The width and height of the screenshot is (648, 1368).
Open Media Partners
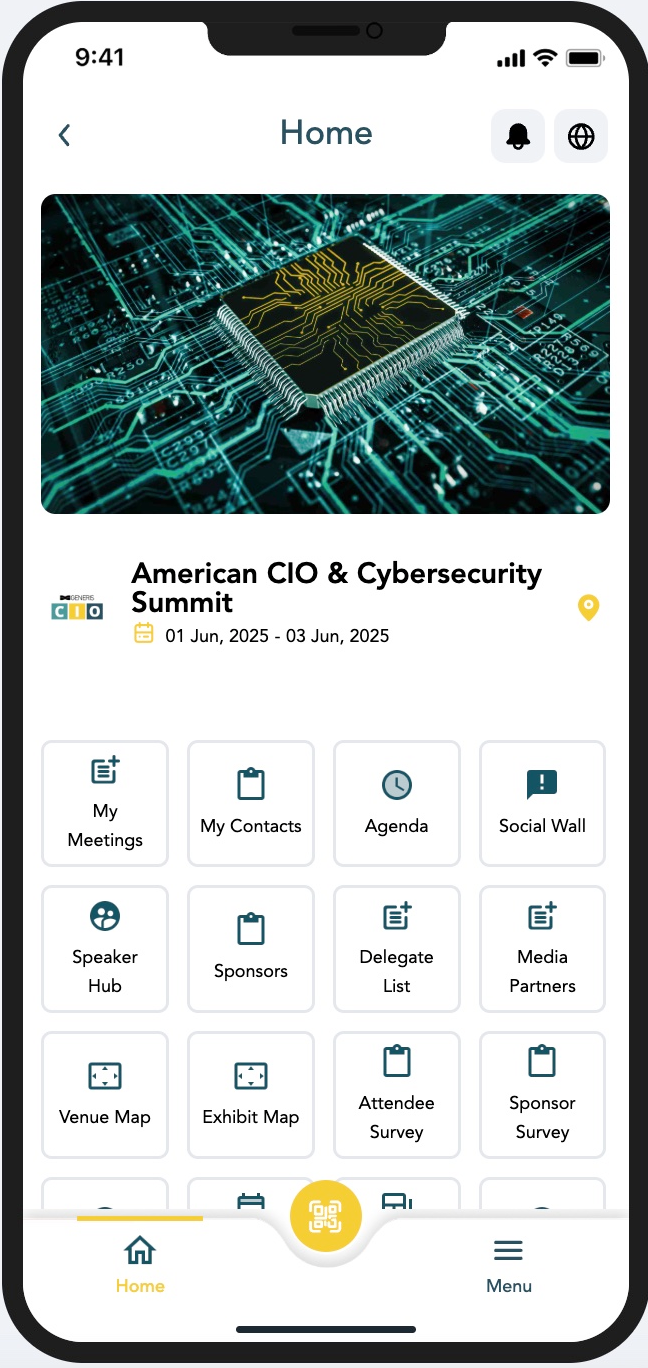[x=542, y=948]
